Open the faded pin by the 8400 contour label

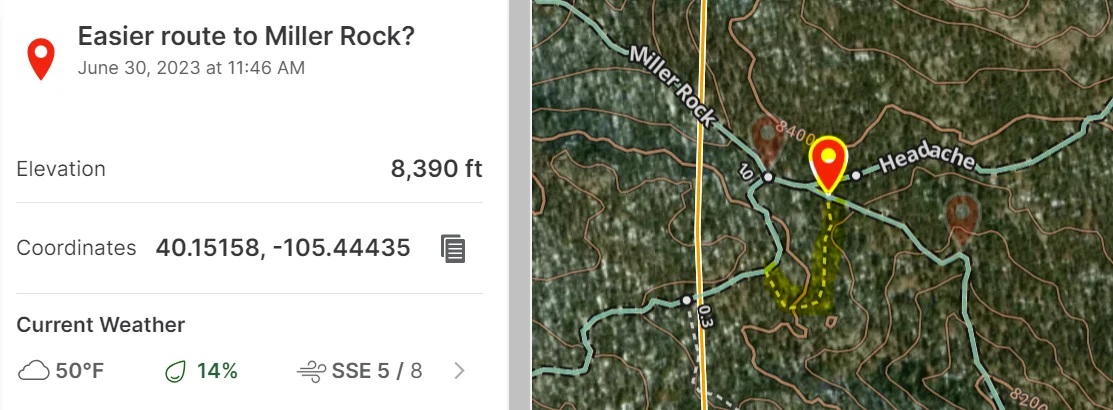click(x=767, y=139)
